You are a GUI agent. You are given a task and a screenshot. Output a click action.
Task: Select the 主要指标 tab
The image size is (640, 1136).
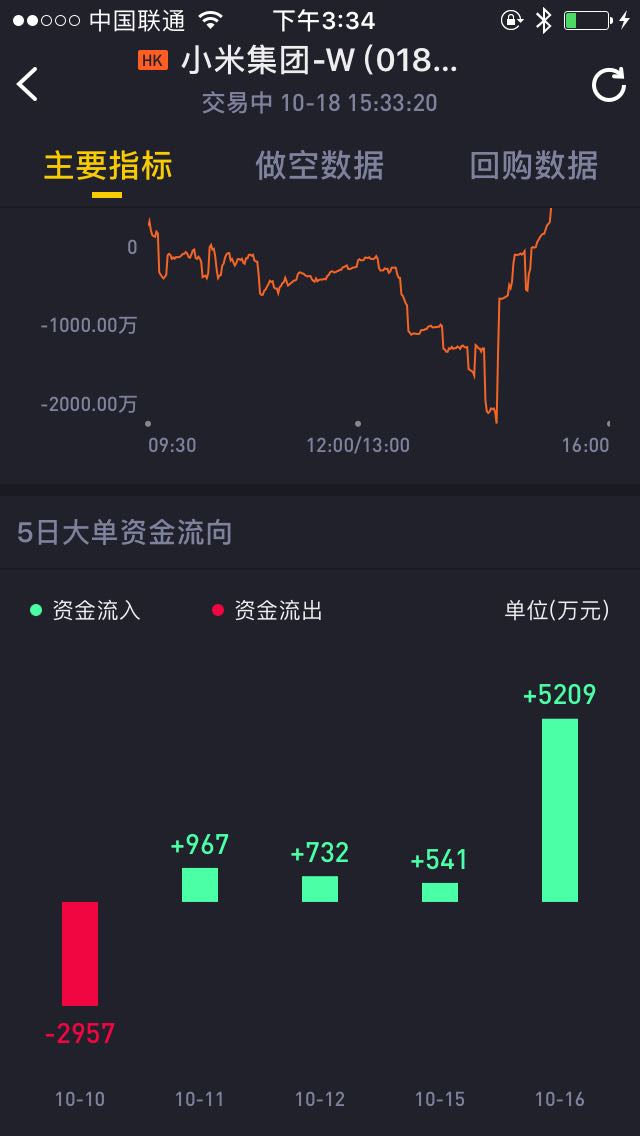point(108,166)
